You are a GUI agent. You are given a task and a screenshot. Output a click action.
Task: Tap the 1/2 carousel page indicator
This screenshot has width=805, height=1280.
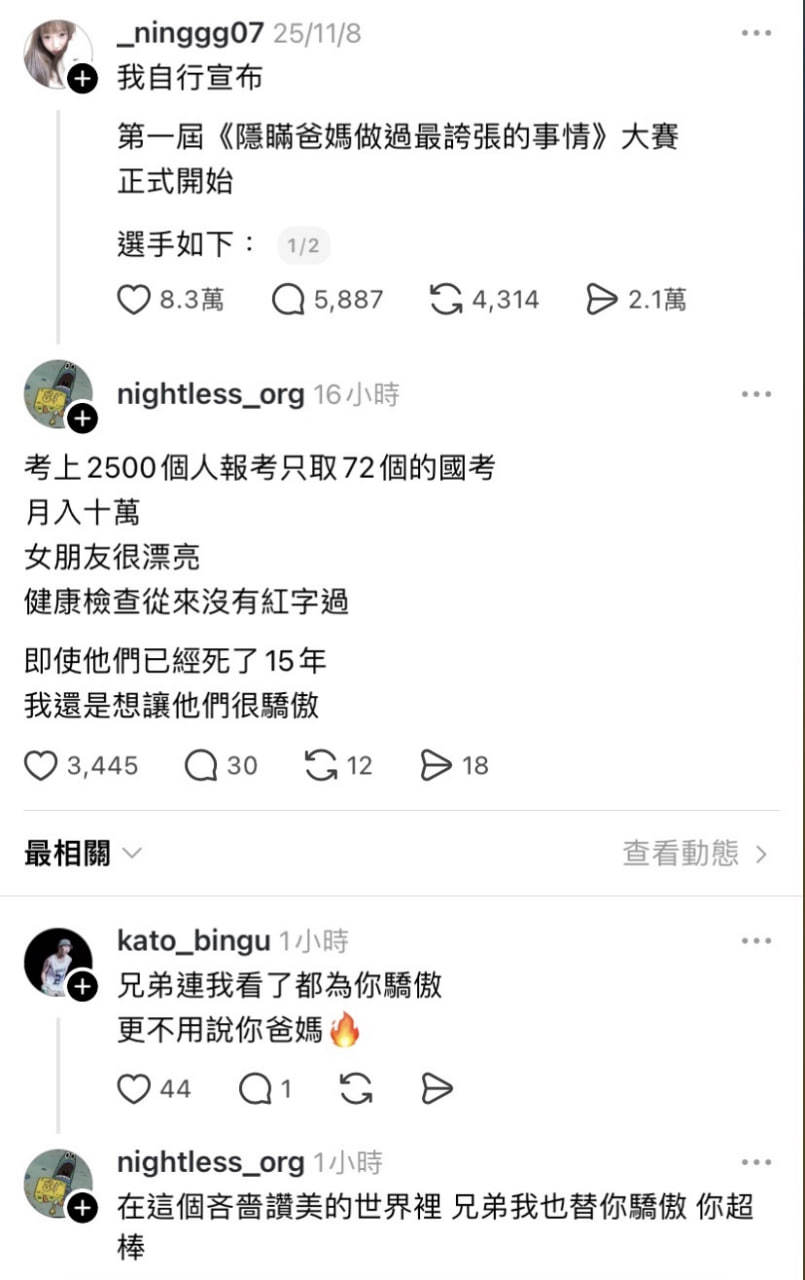point(303,244)
